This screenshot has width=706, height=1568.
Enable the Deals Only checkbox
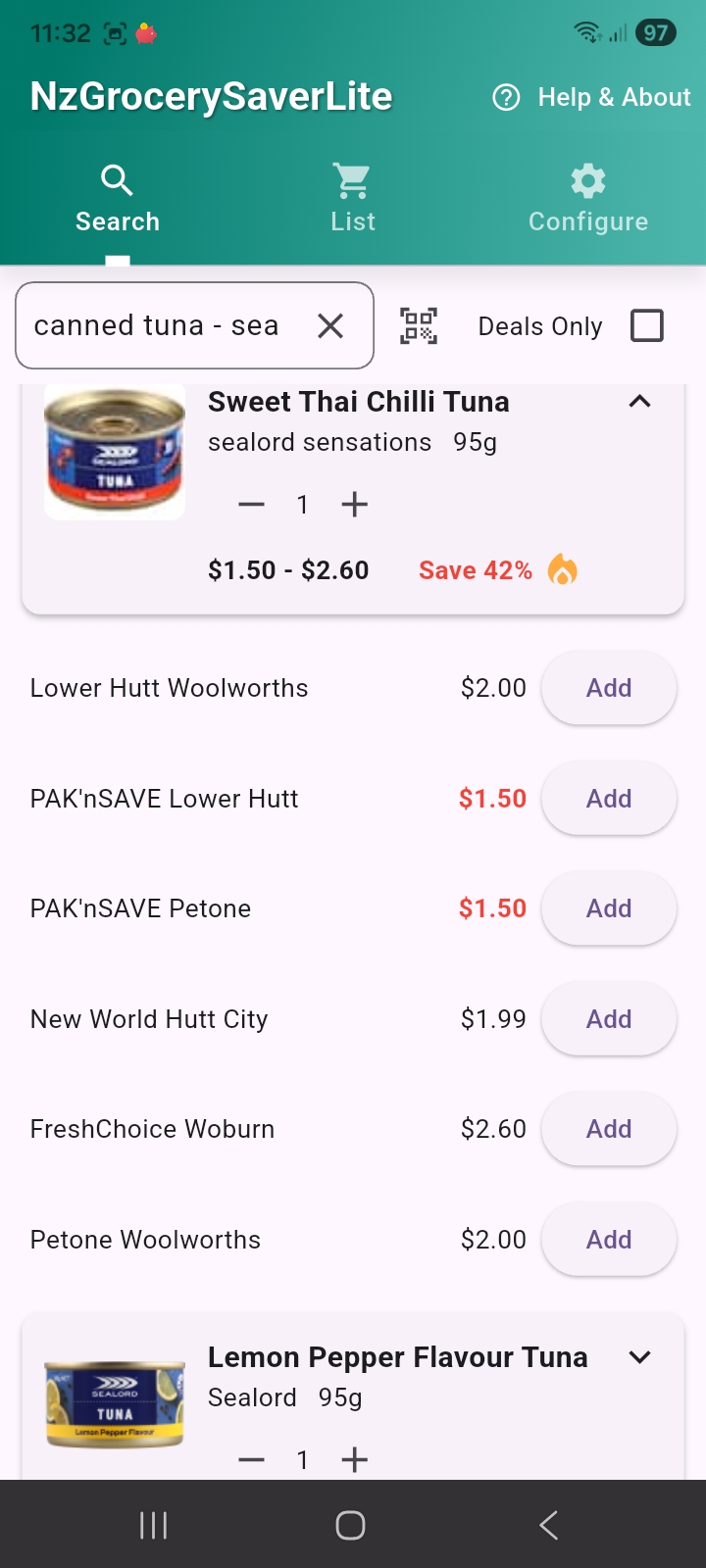(646, 325)
